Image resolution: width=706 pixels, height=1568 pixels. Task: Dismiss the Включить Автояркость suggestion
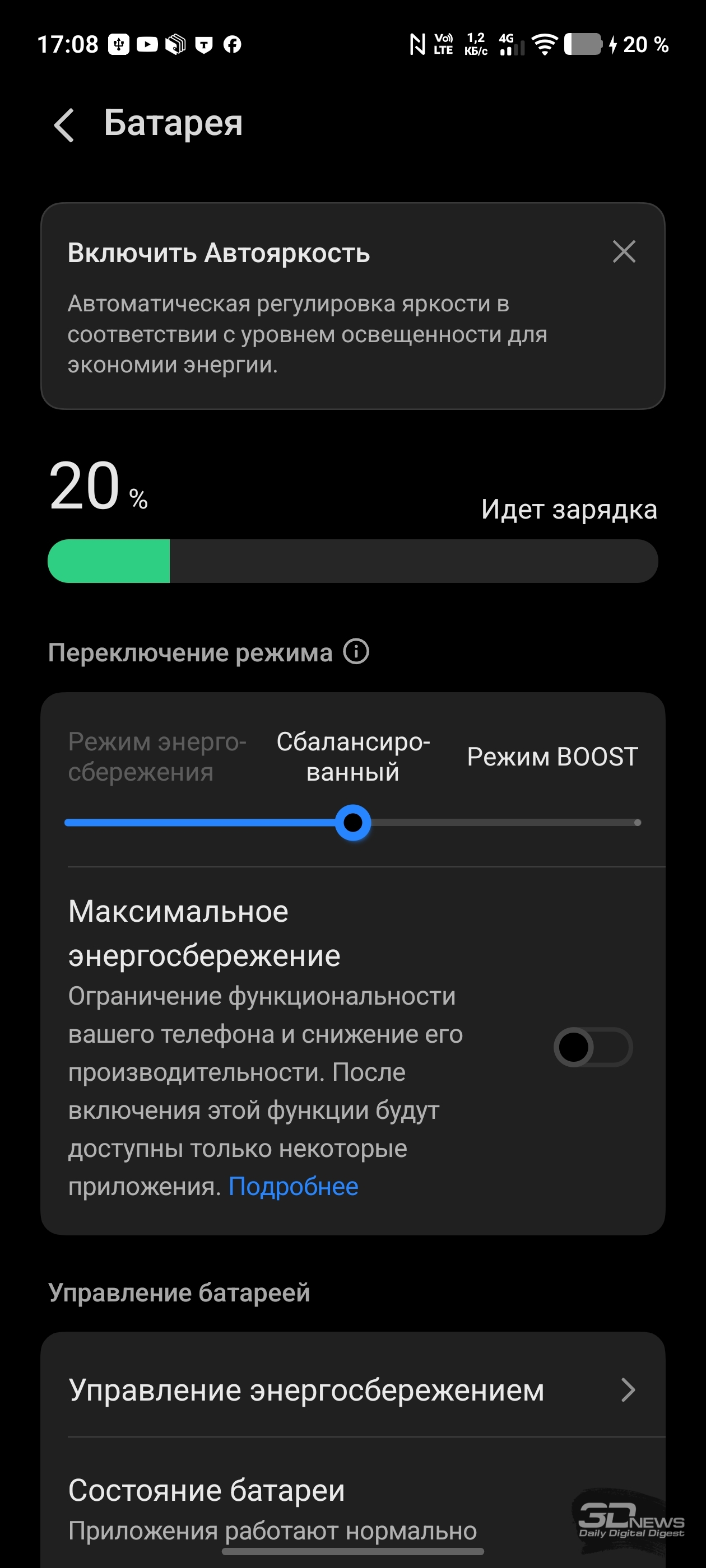pyautogui.click(x=624, y=251)
